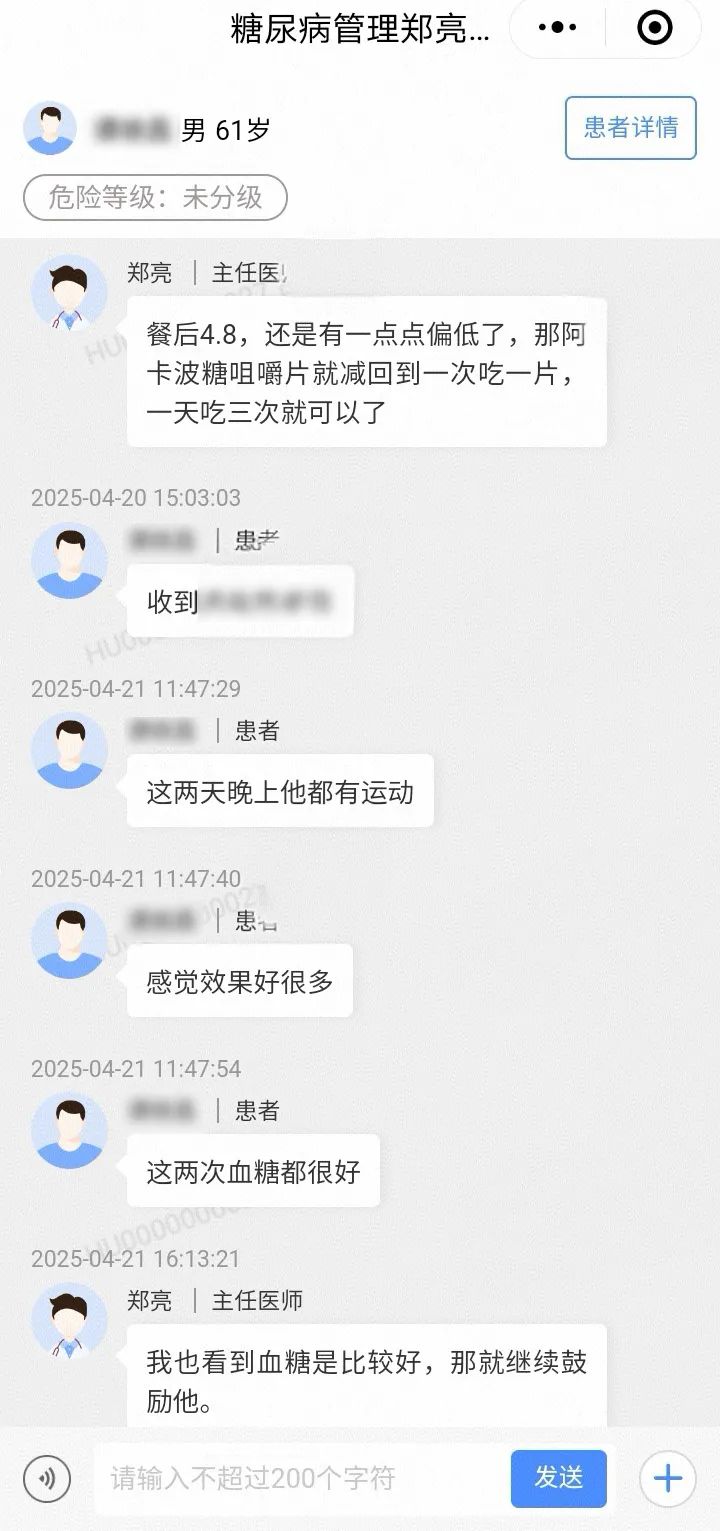
Task: Tap the patient avatar in the header
Action: click(50, 128)
